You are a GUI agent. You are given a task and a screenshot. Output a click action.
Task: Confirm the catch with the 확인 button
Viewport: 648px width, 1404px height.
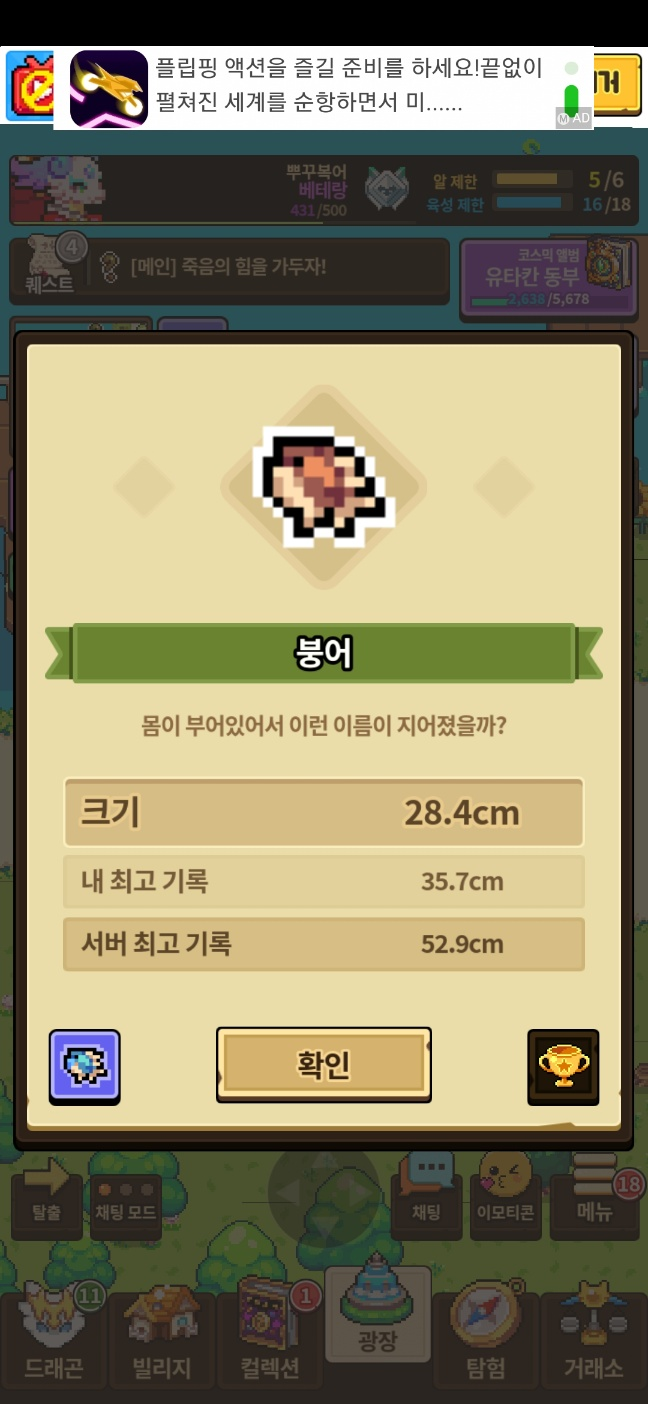pyautogui.click(x=323, y=1064)
